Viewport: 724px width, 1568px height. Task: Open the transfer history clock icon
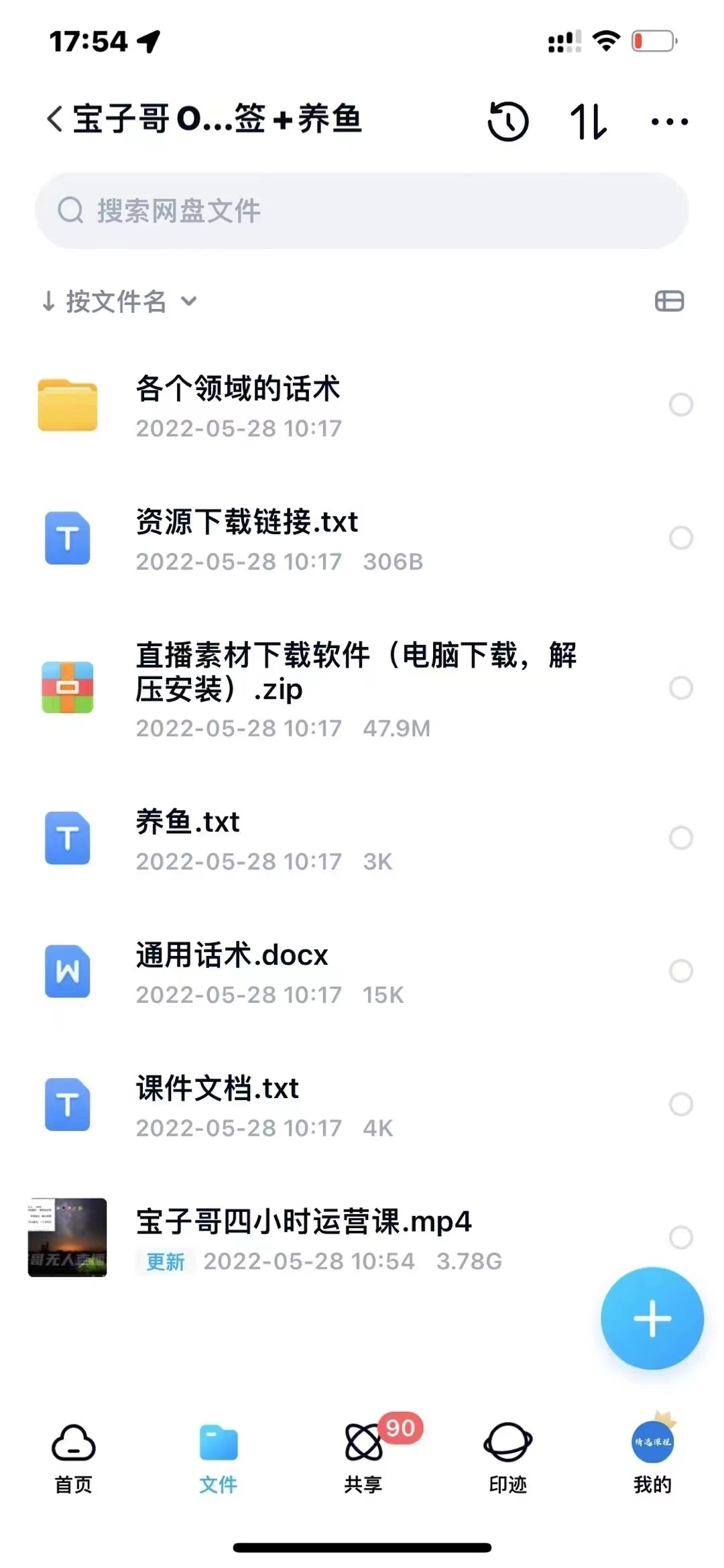tap(507, 121)
